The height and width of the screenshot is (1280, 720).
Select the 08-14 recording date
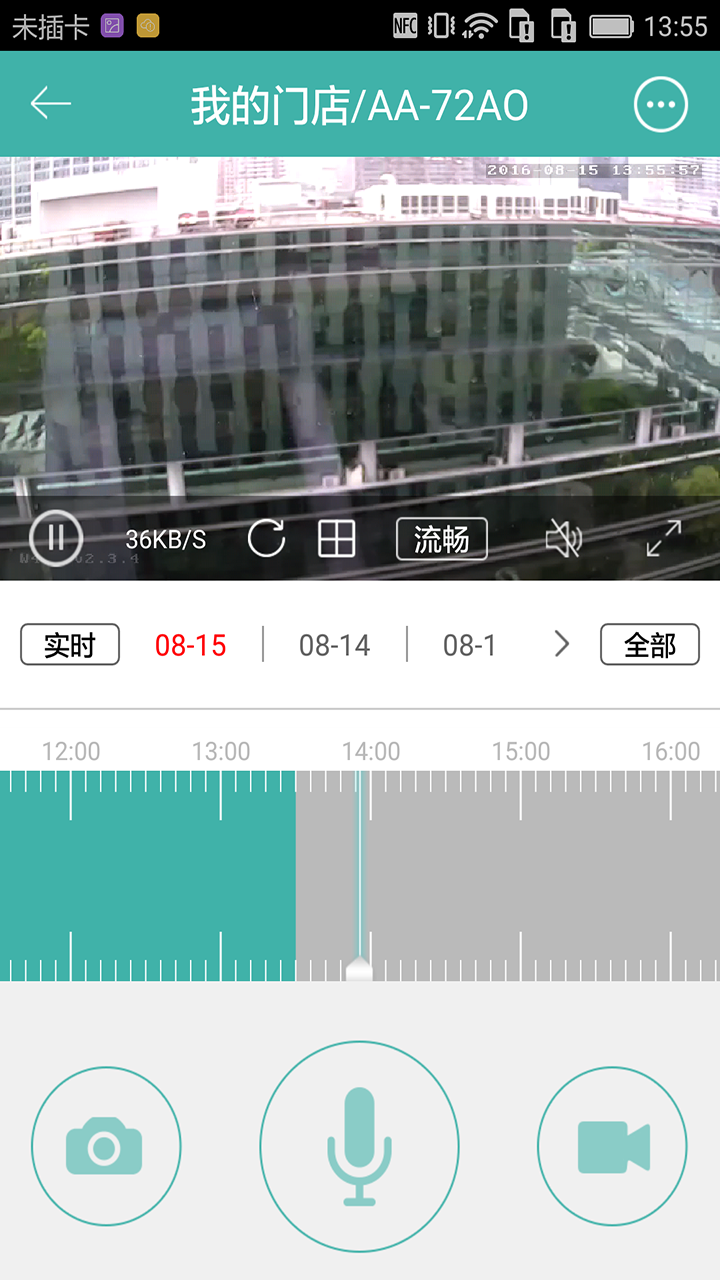click(x=334, y=645)
